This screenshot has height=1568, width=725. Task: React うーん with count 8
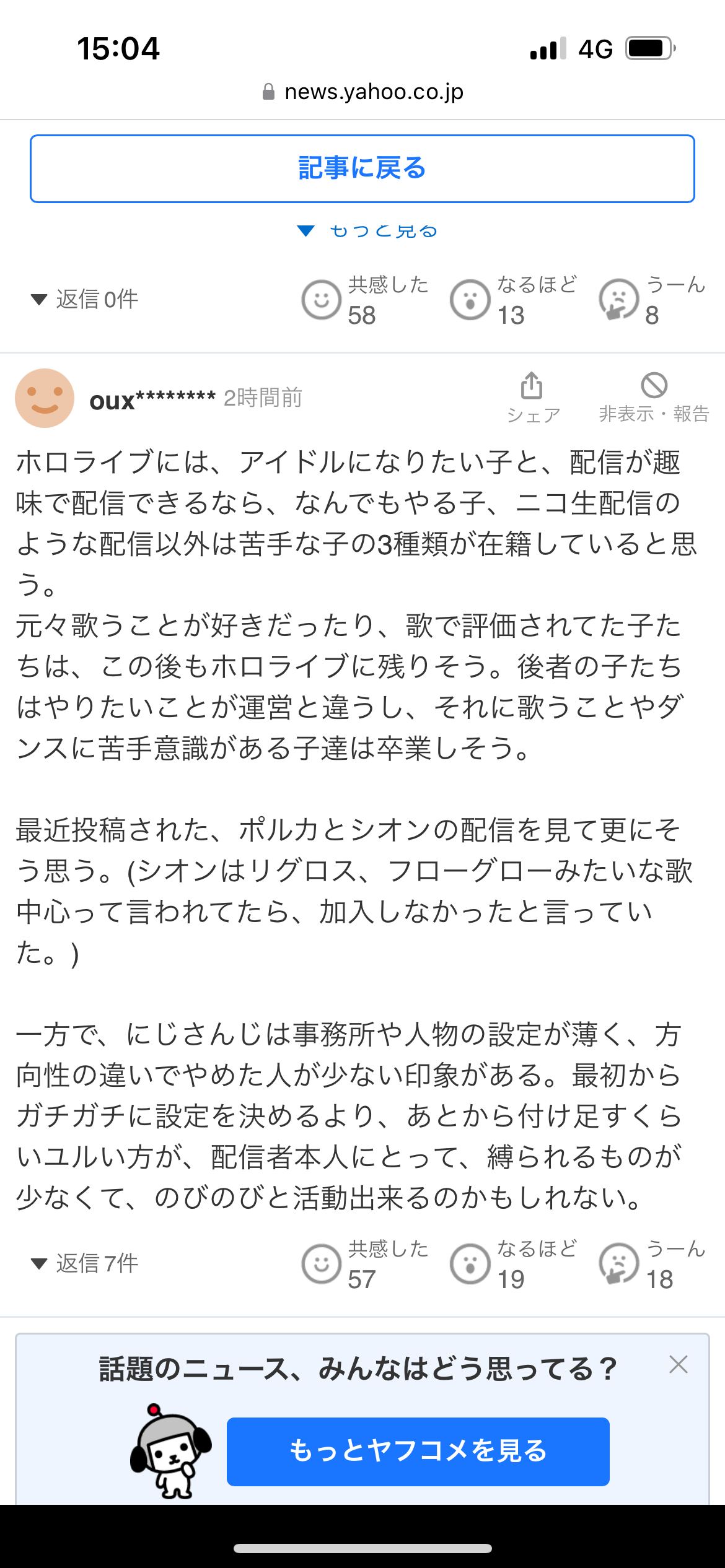(652, 300)
